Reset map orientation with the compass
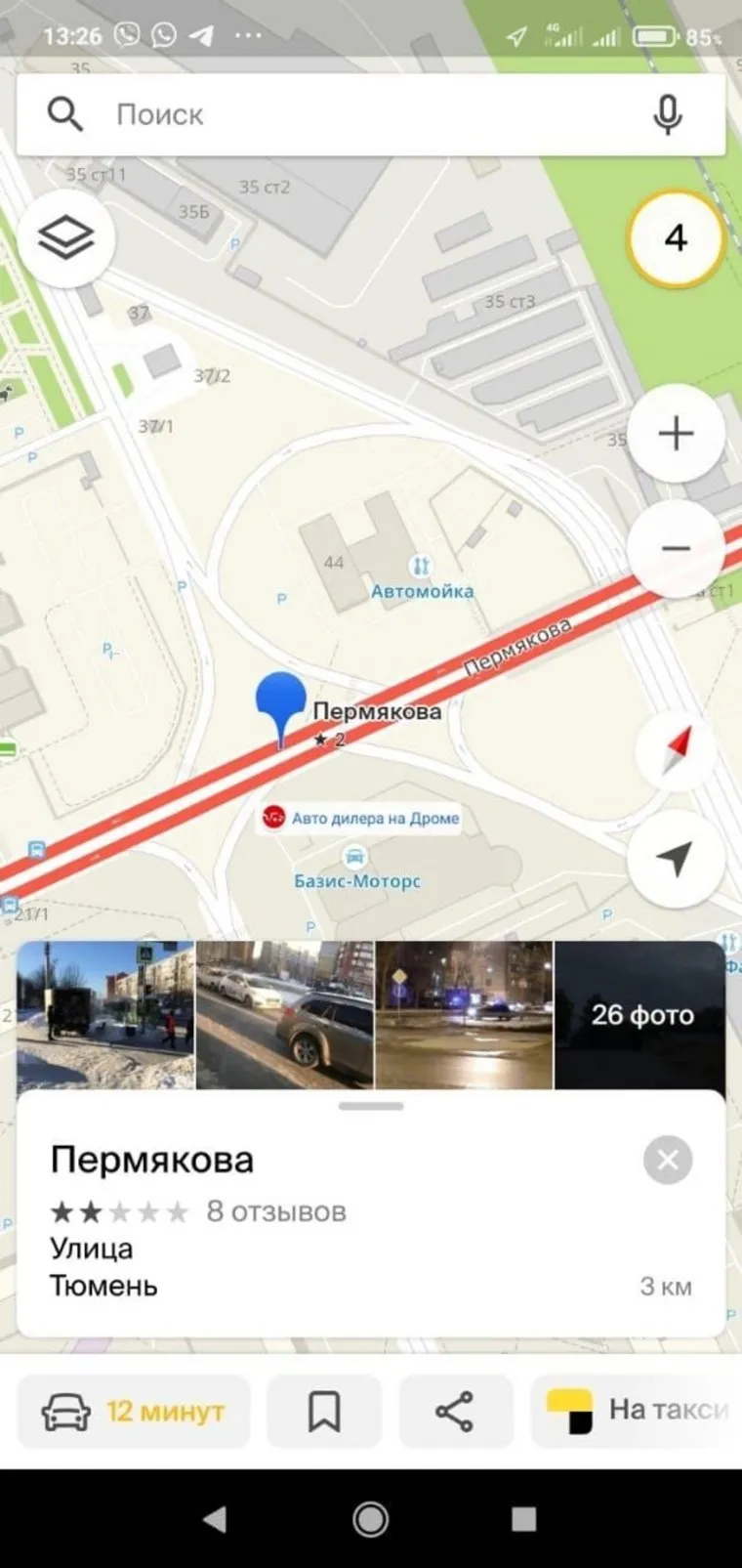The height and width of the screenshot is (1568, 742). (676, 749)
